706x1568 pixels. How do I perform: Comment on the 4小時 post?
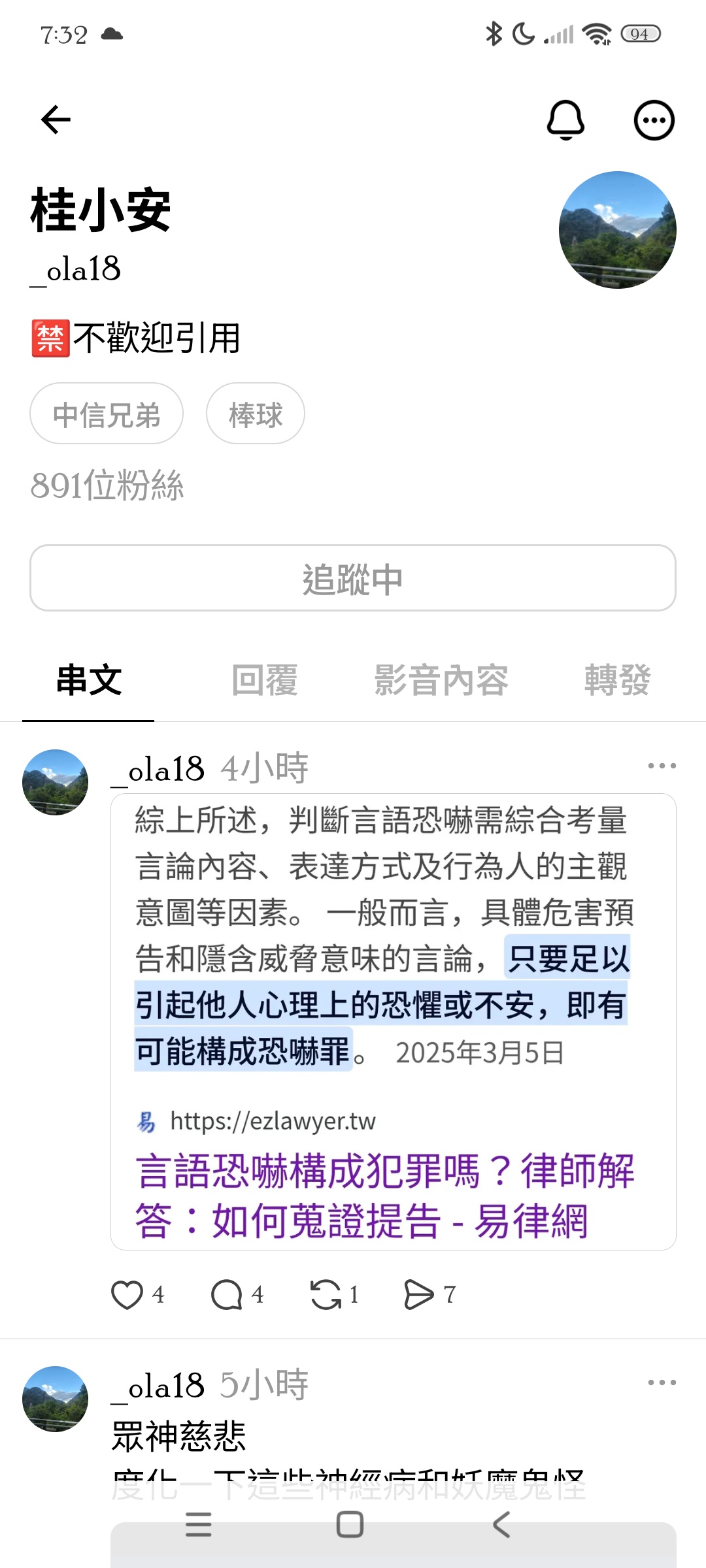pyautogui.click(x=227, y=1294)
